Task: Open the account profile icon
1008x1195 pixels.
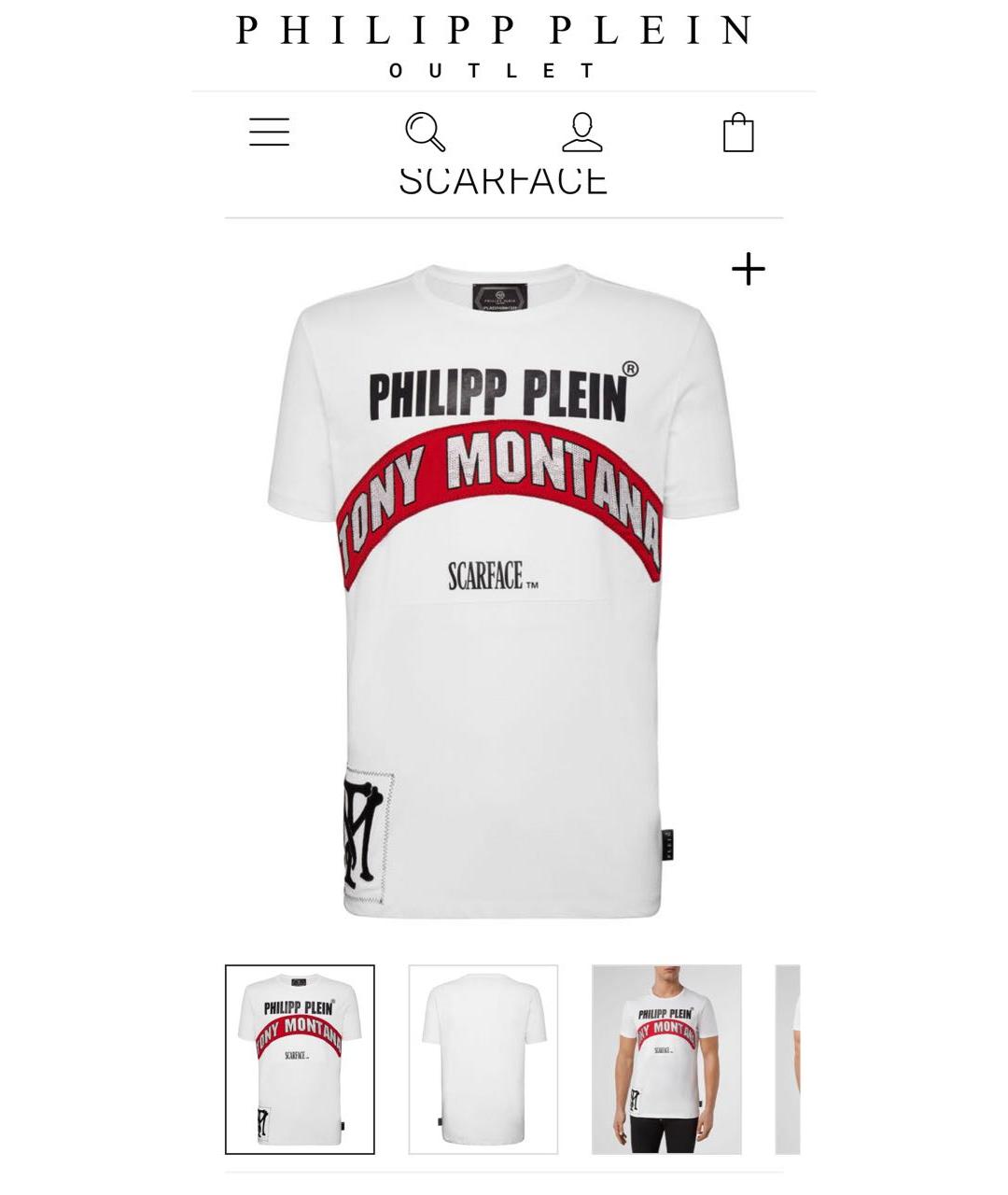Action: (581, 132)
